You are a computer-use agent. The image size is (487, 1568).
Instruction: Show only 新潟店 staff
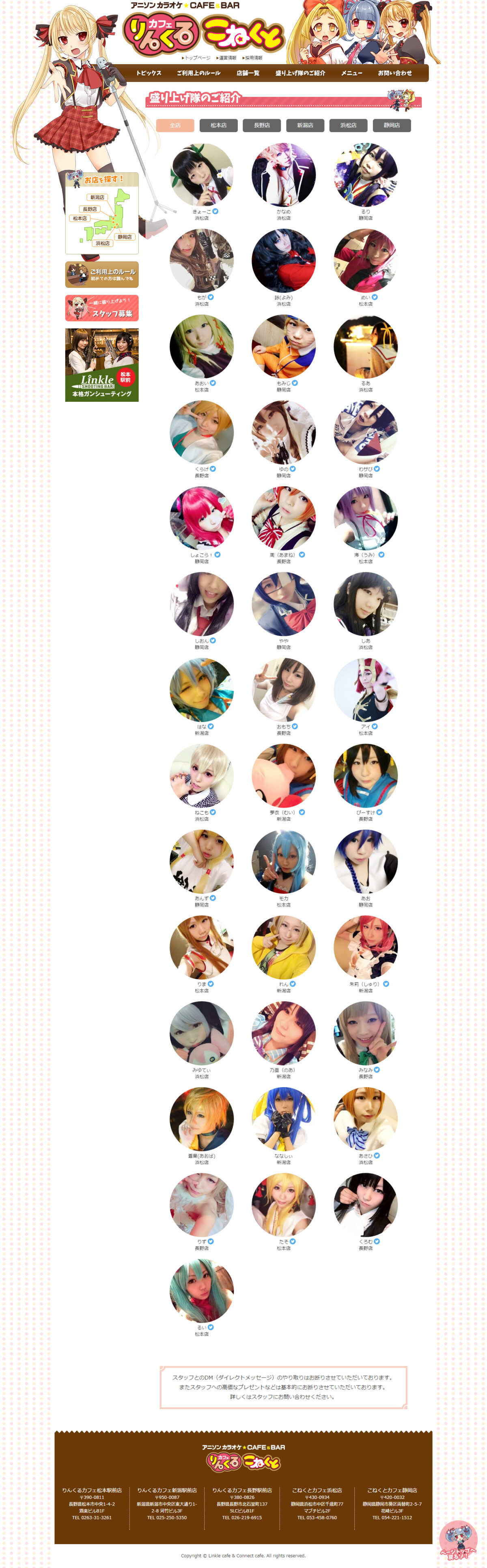click(x=305, y=125)
